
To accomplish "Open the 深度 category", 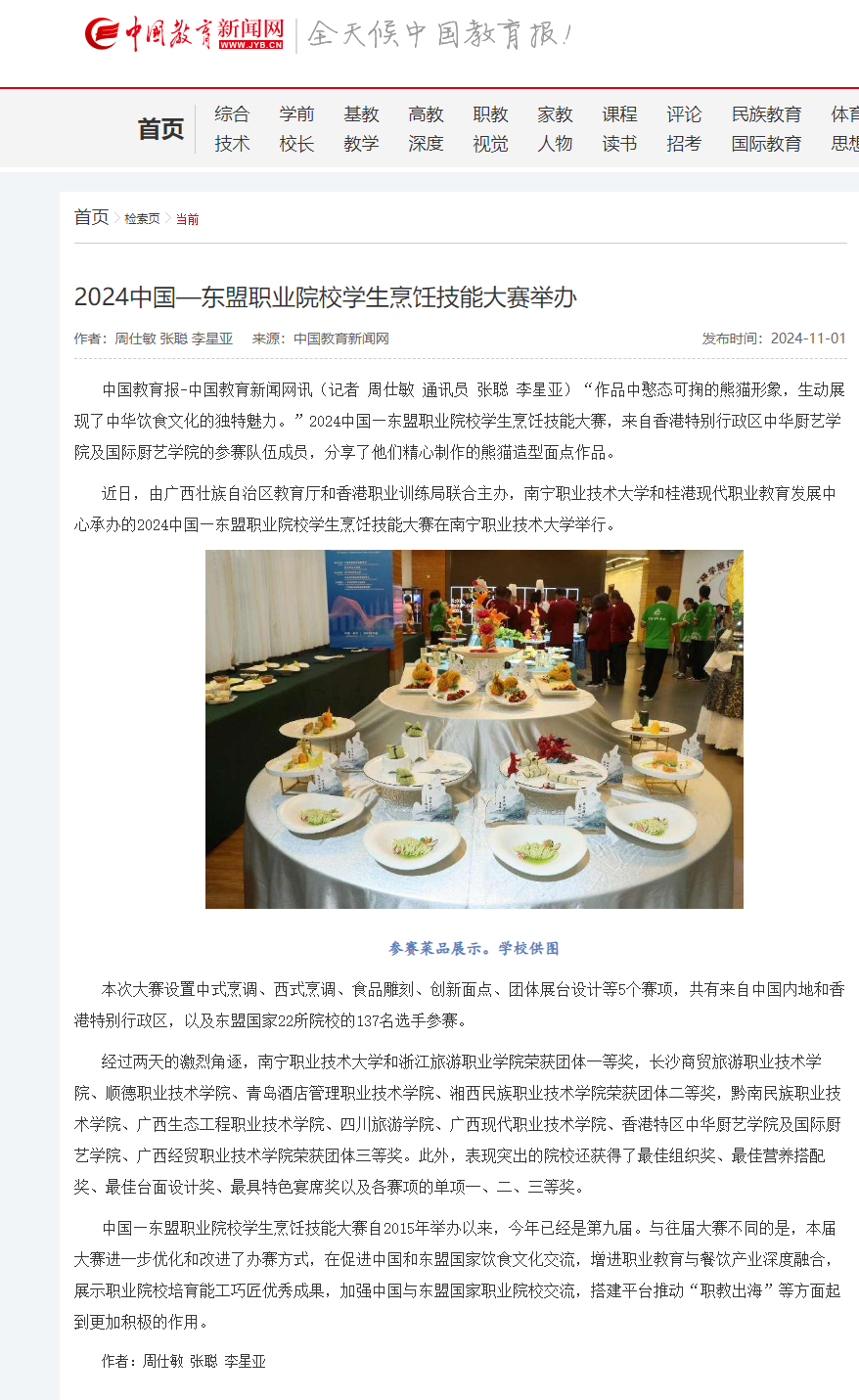I will coord(426,144).
